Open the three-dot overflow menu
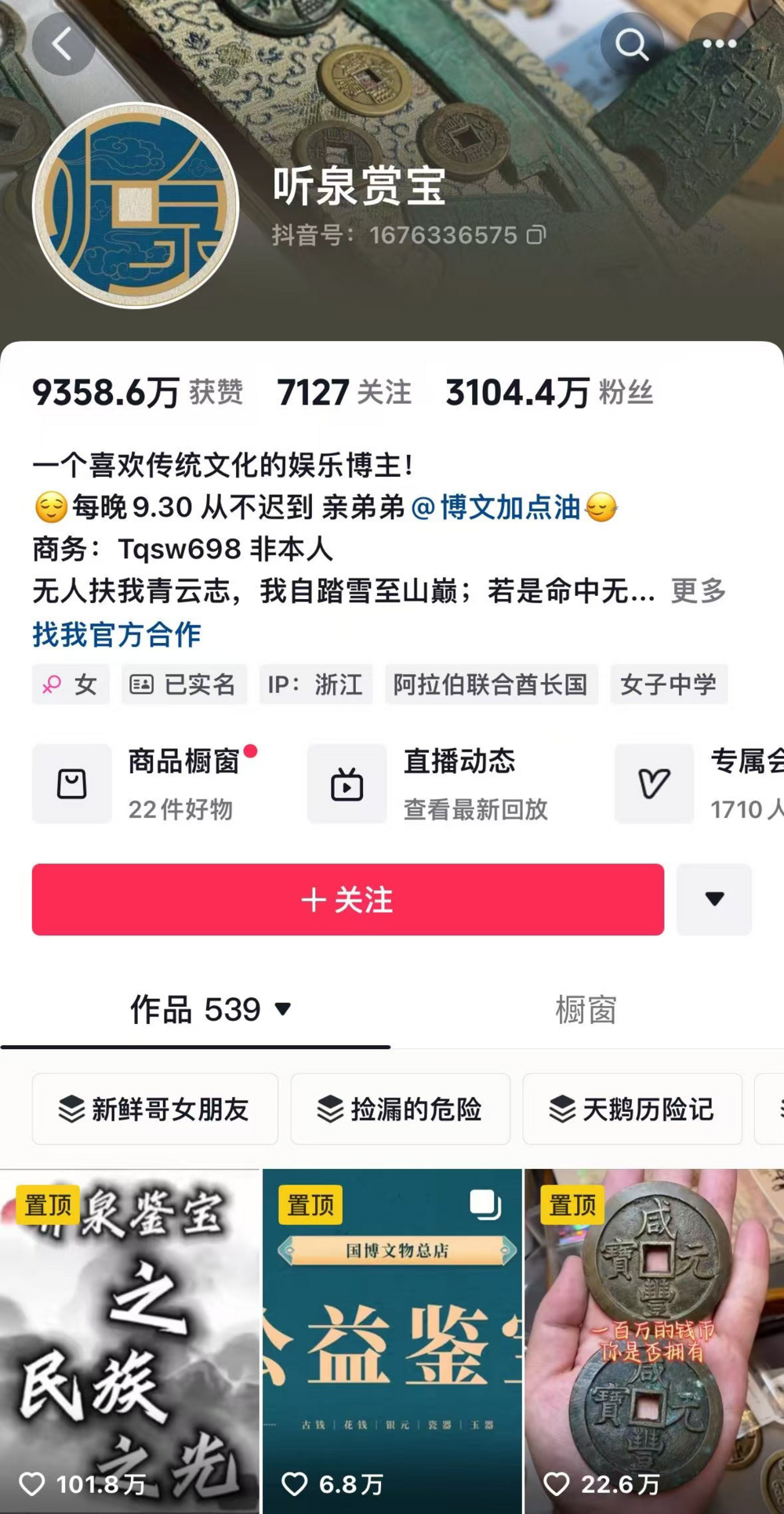 (719, 44)
